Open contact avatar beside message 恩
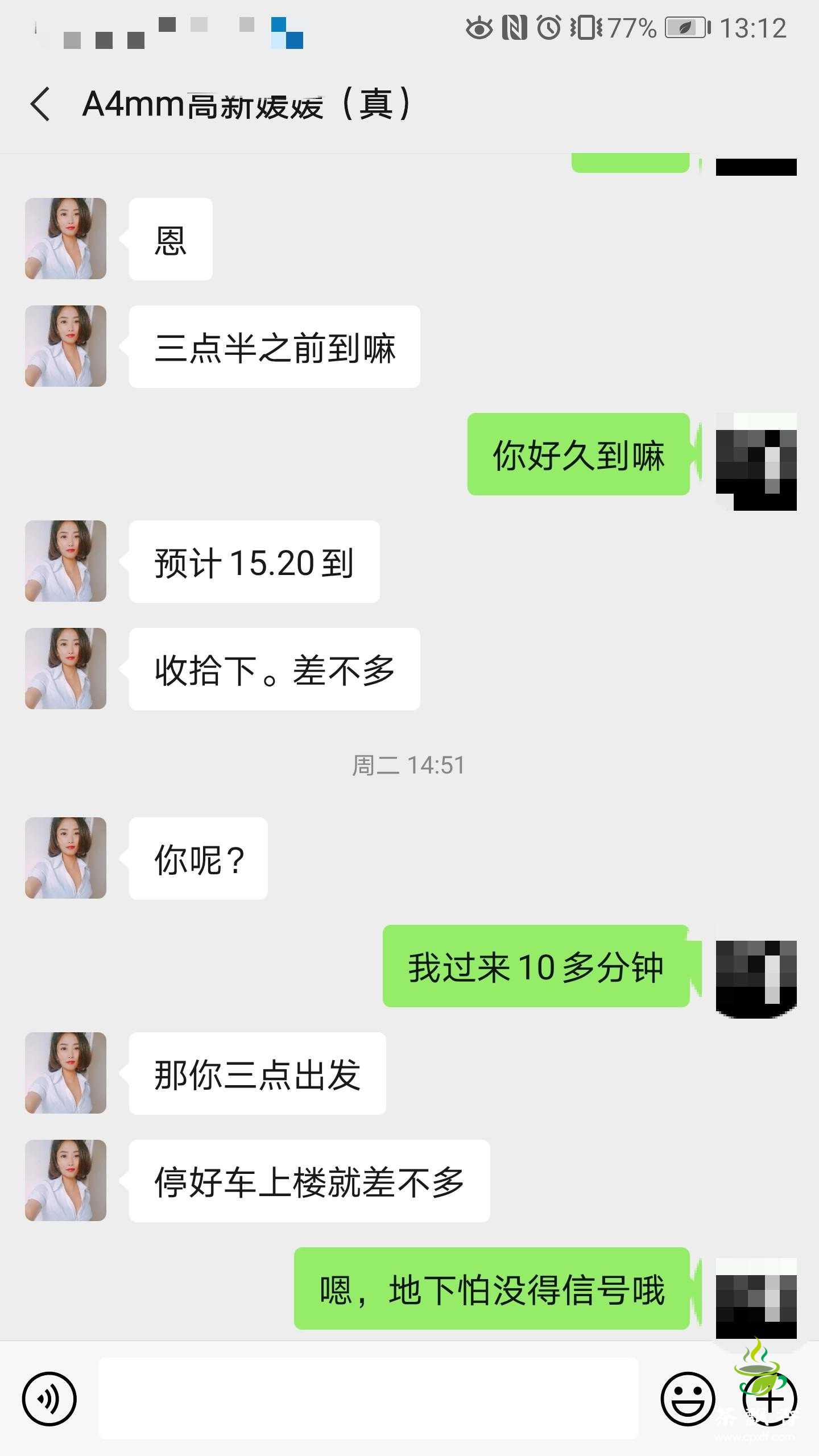Image resolution: width=819 pixels, height=1456 pixels. (x=65, y=238)
